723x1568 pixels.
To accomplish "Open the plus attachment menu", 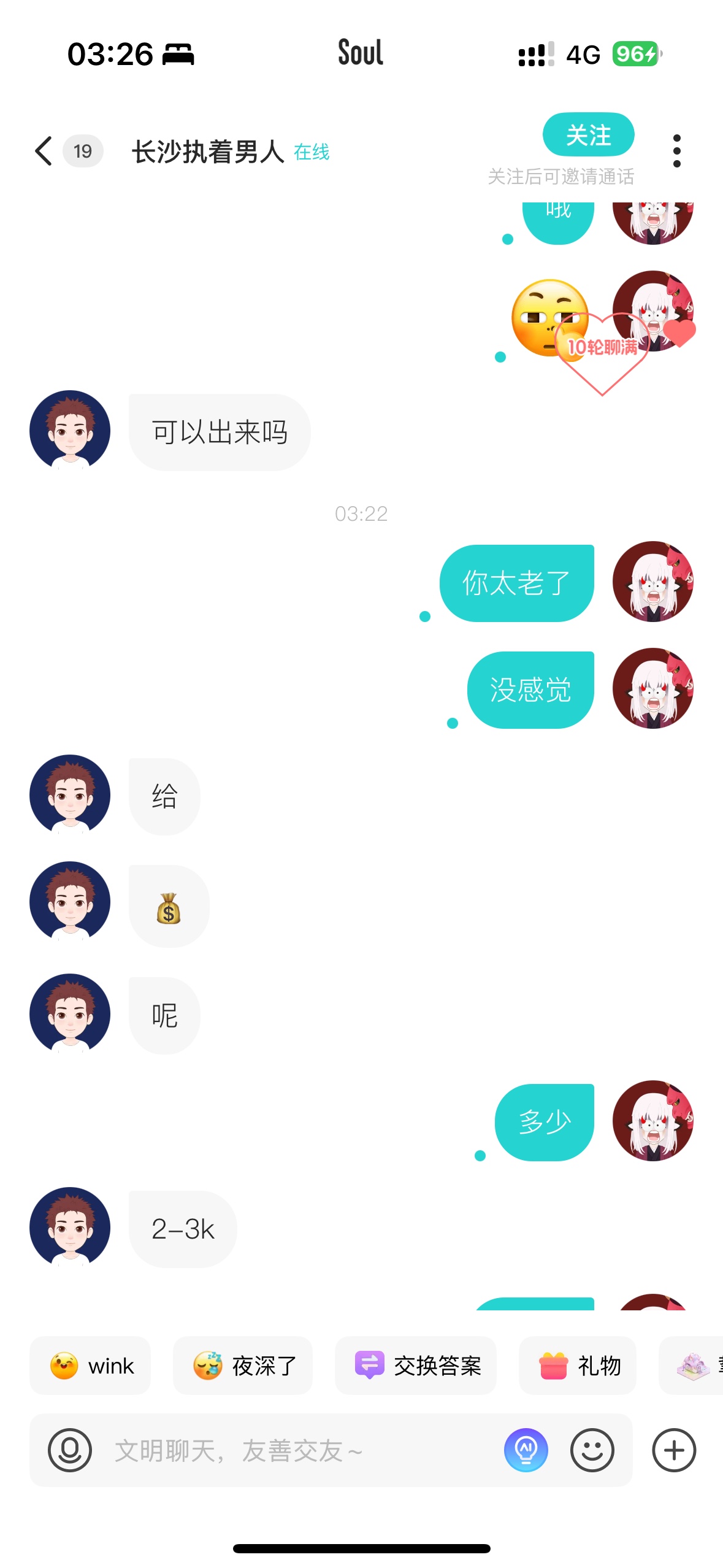I will click(x=674, y=1450).
